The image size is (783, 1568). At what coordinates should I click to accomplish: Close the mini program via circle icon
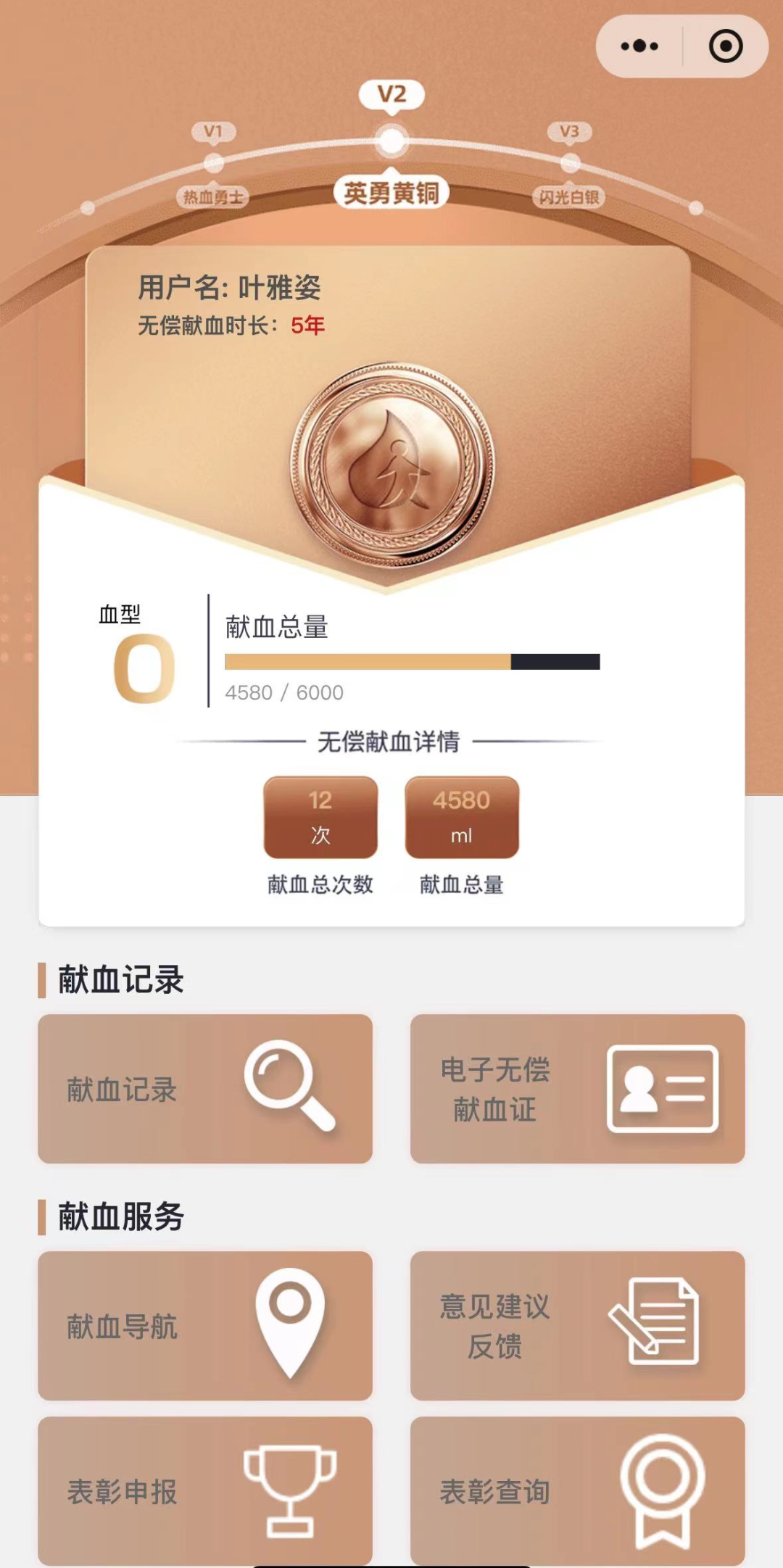tap(725, 46)
